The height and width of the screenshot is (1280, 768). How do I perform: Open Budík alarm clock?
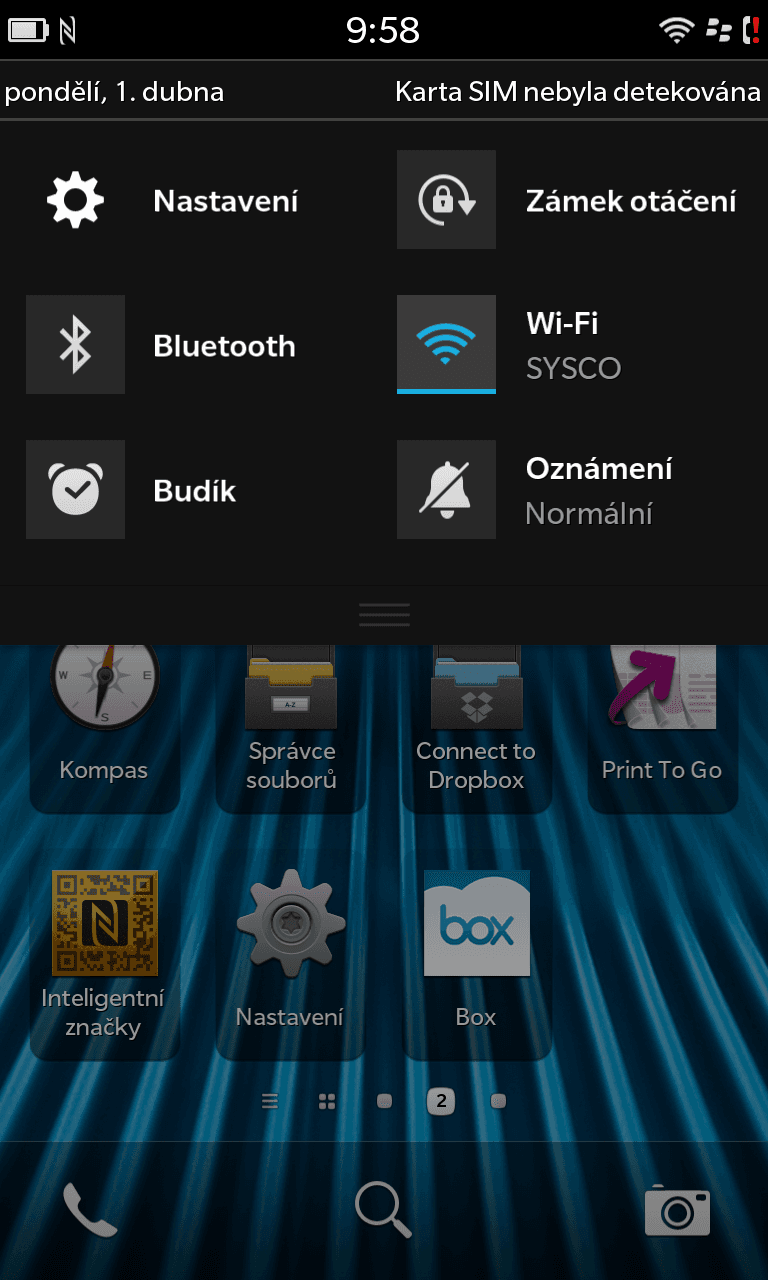76,490
